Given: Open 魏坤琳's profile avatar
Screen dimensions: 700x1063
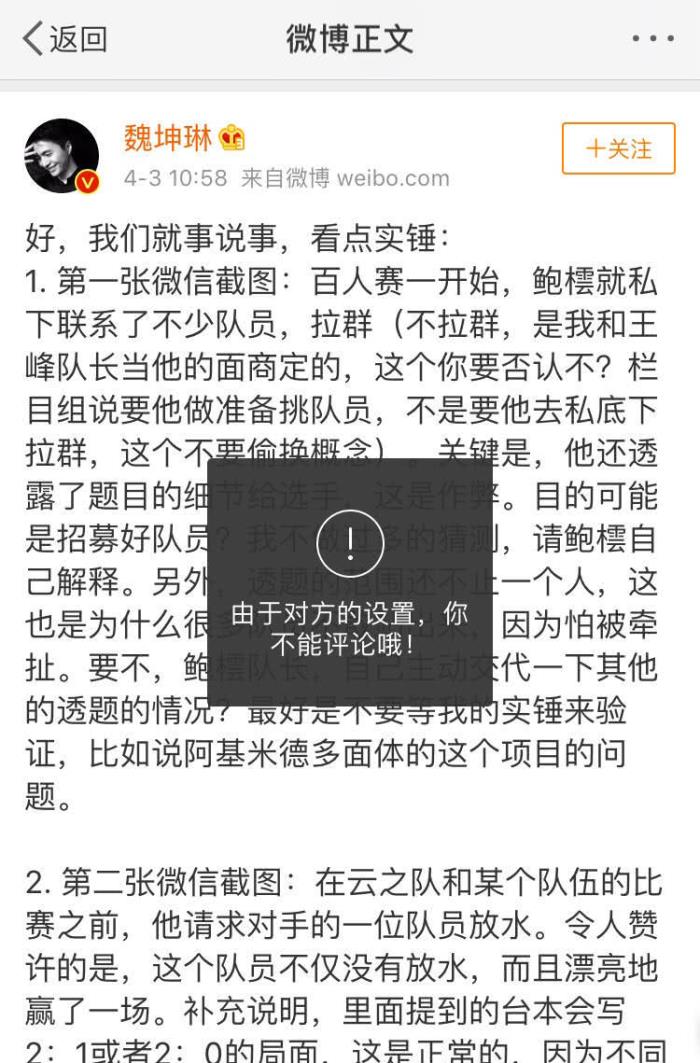Looking at the screenshot, I should tap(61, 155).
